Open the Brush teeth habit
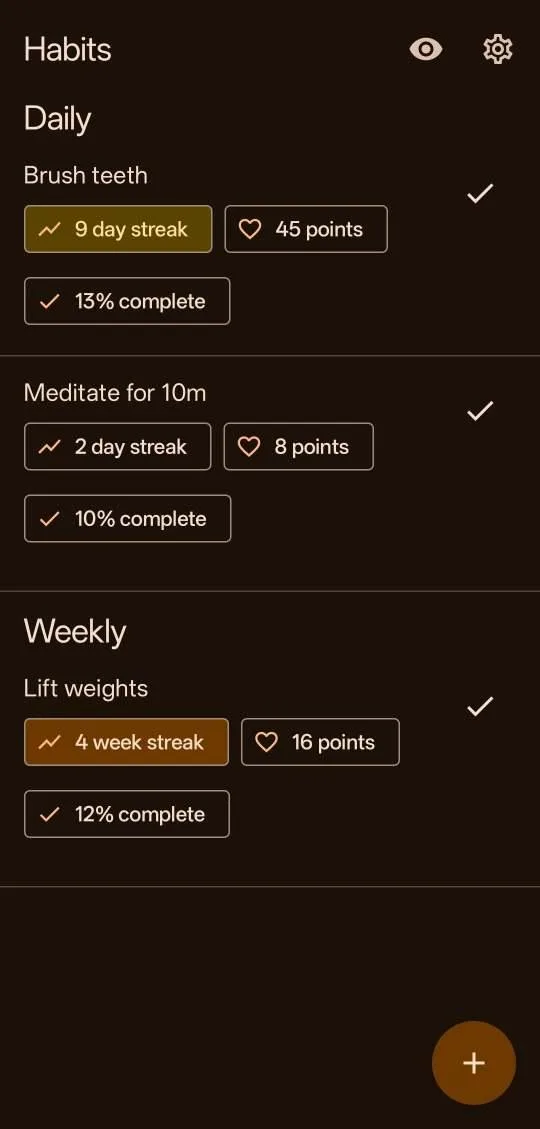Image resolution: width=540 pixels, height=1129 pixels. click(86, 175)
